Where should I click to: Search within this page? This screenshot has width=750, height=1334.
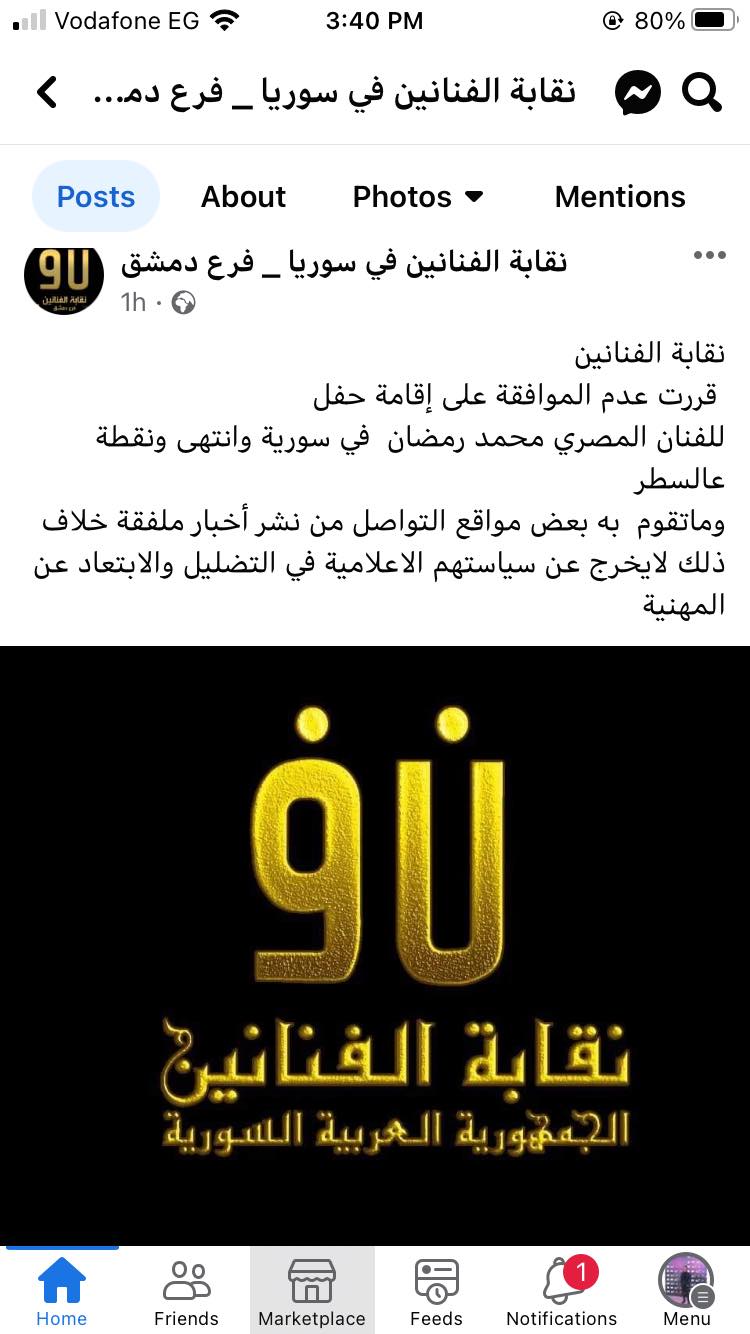pos(702,93)
